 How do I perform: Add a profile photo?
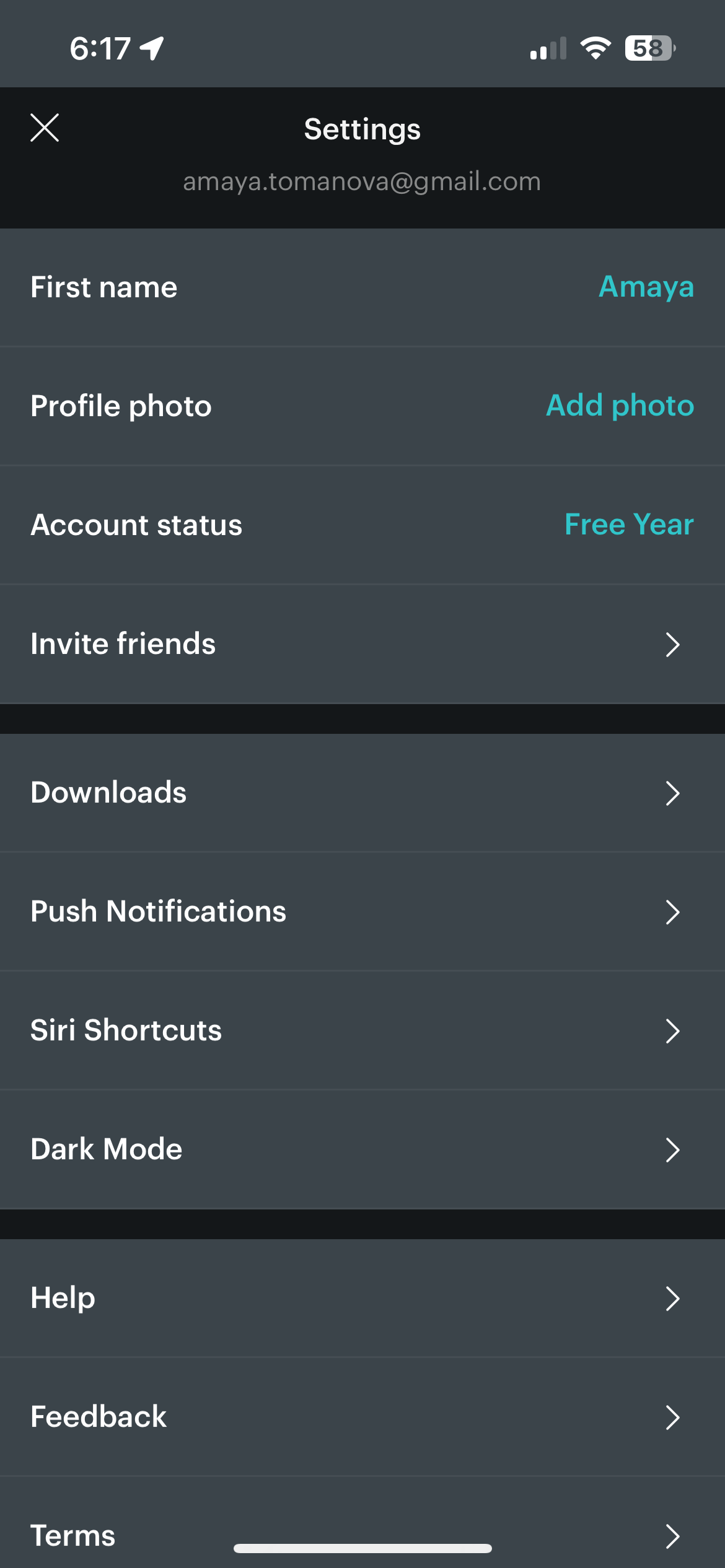619,406
